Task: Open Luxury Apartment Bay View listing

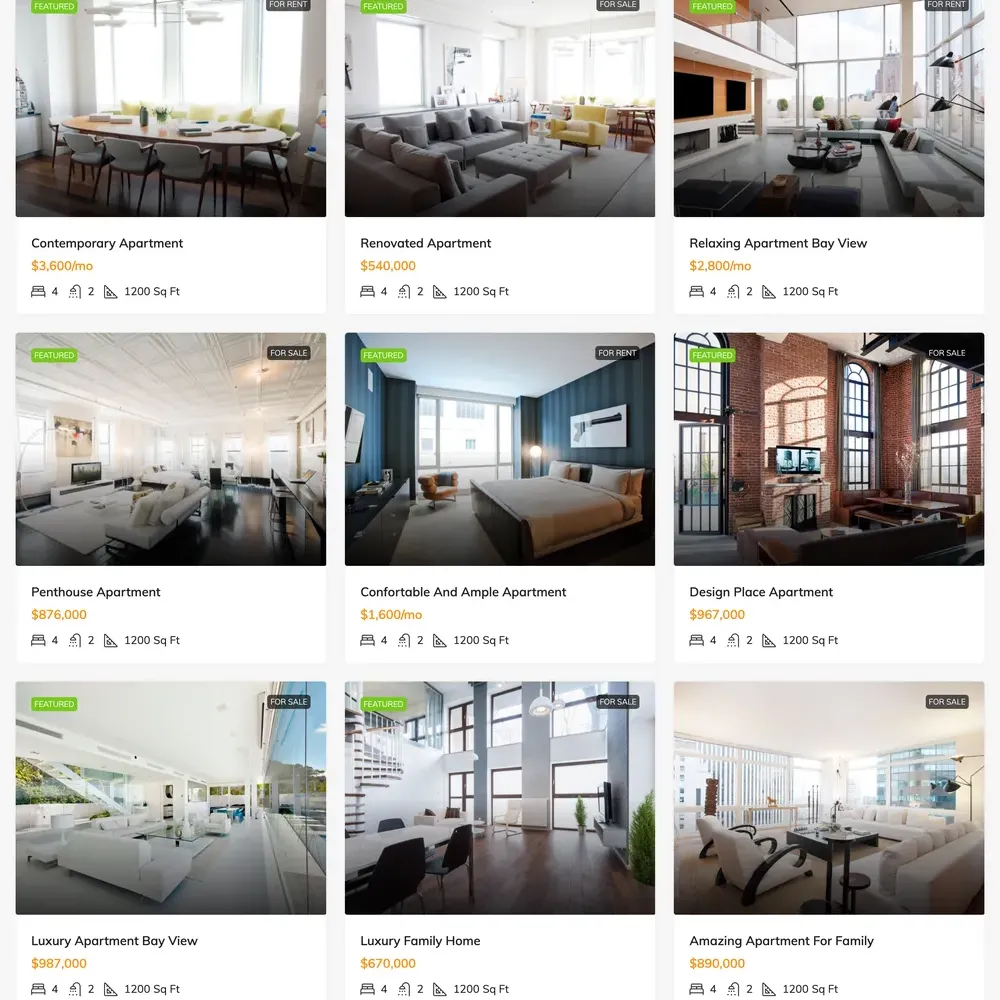Action: click(114, 941)
